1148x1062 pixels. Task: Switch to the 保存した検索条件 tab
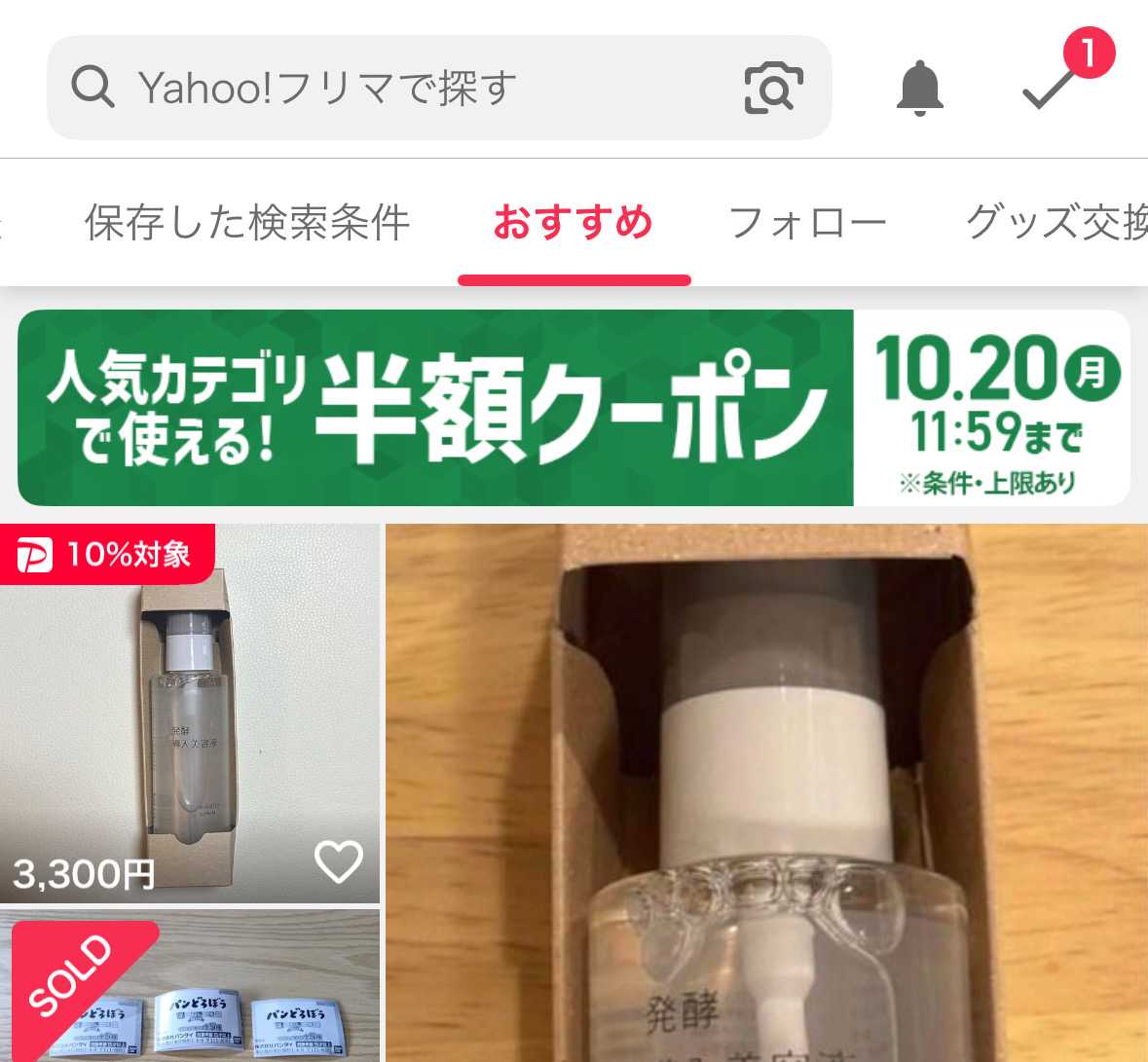(x=247, y=223)
